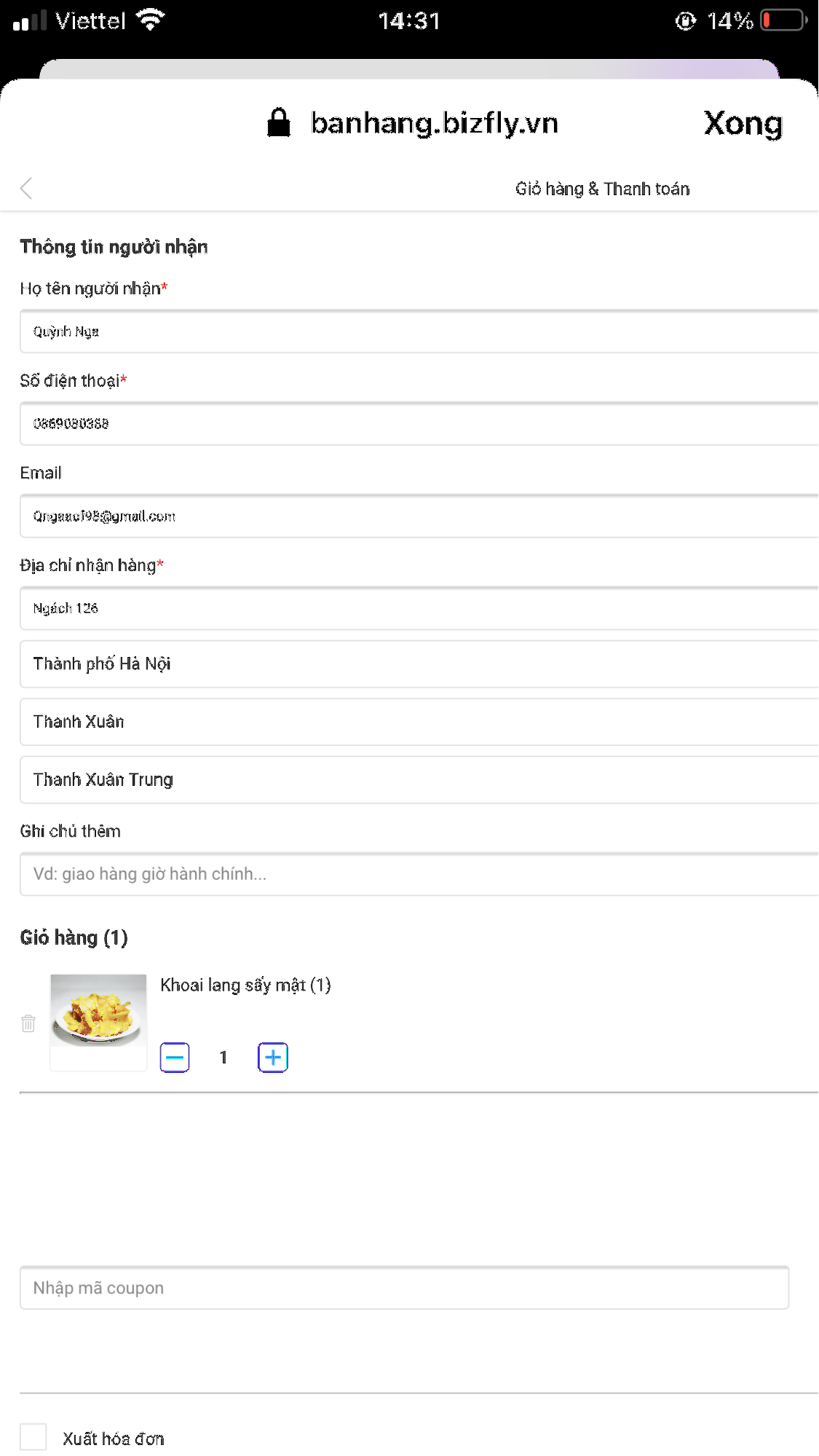Remove Khoai lang sấy mật with trash icon
The width and height of the screenshot is (819, 1456).
click(x=28, y=1023)
